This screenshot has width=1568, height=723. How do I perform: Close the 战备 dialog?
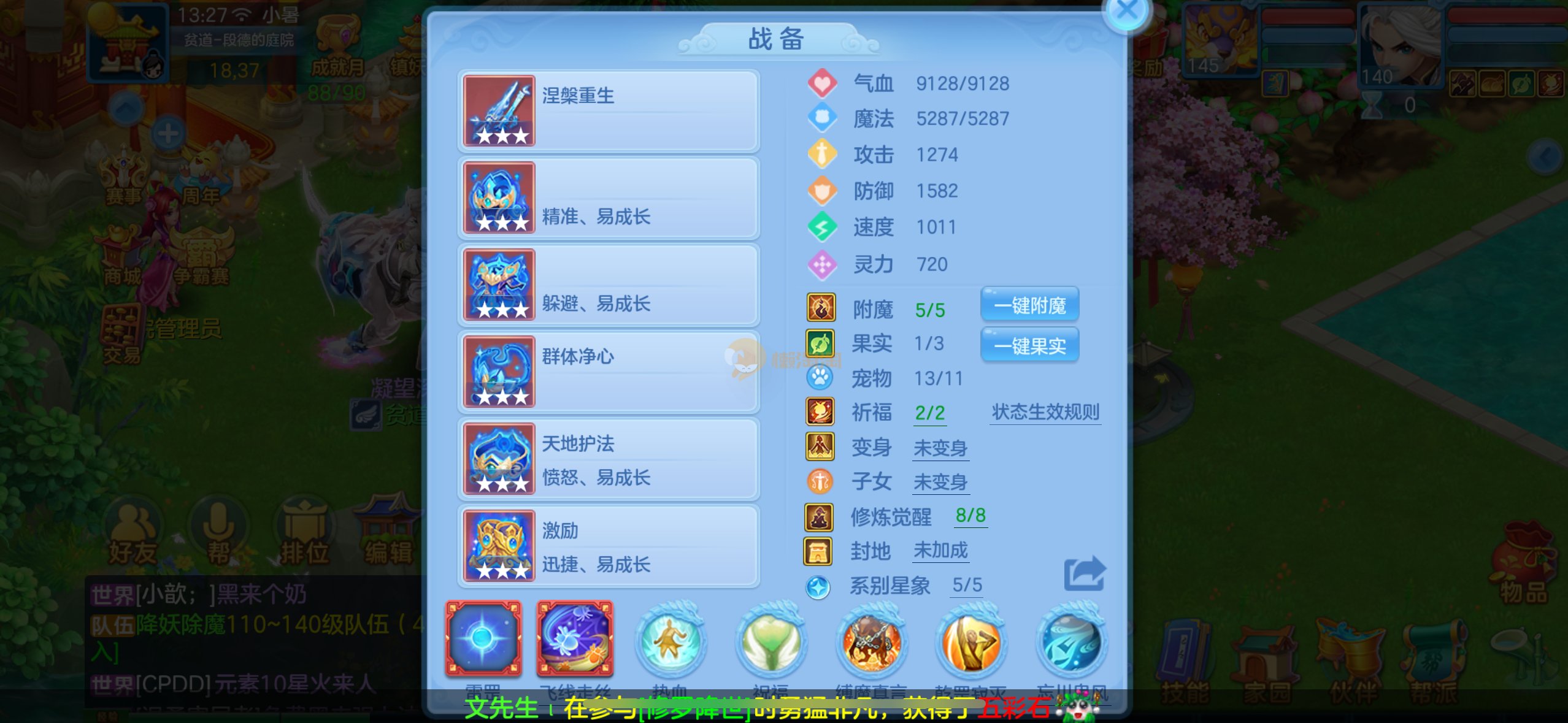1126,12
